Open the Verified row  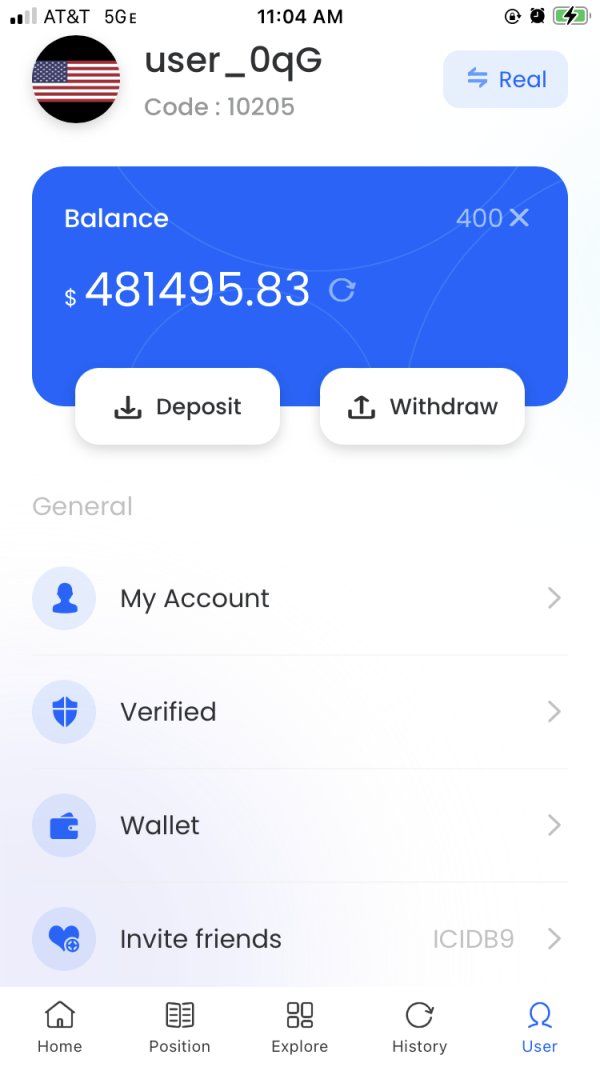(x=300, y=712)
